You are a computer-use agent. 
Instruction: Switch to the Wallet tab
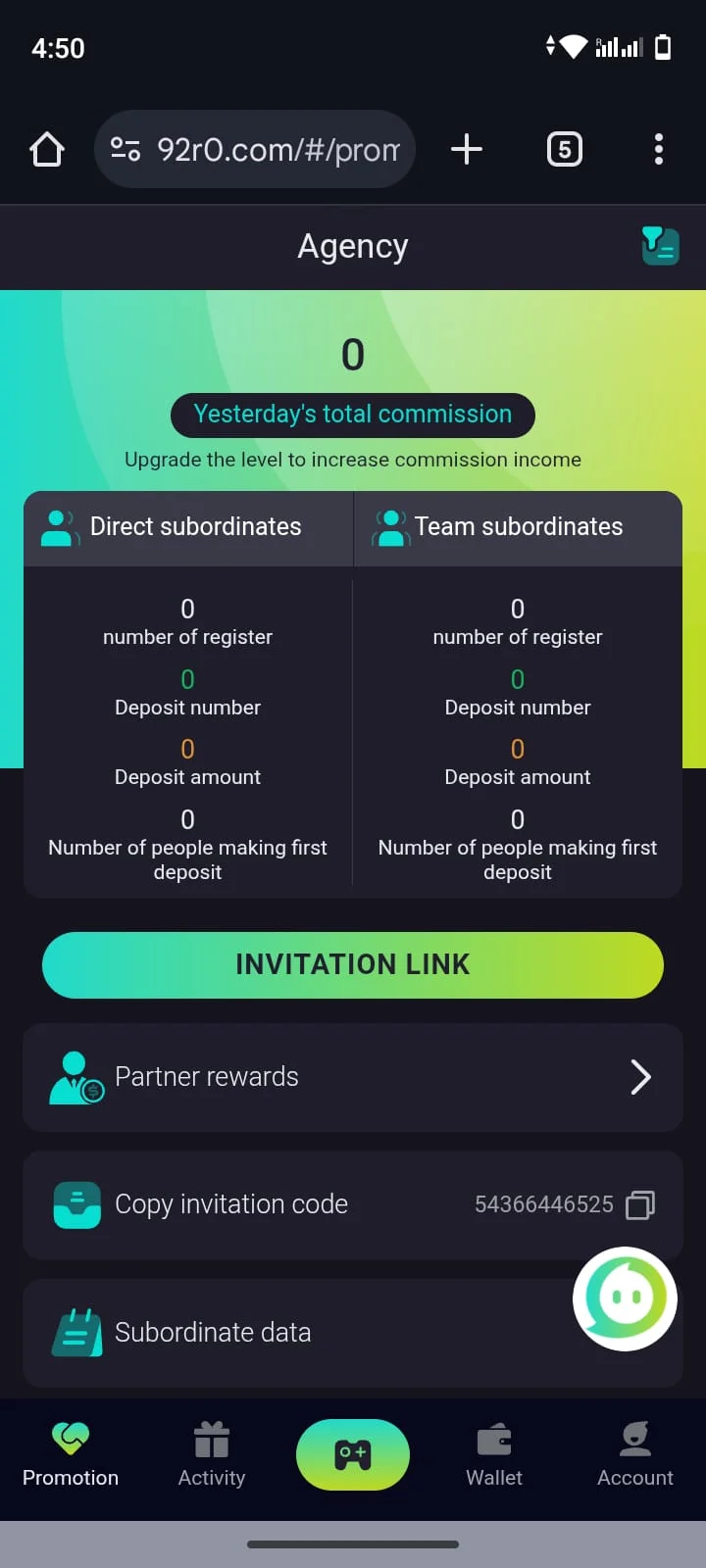pos(494,1455)
